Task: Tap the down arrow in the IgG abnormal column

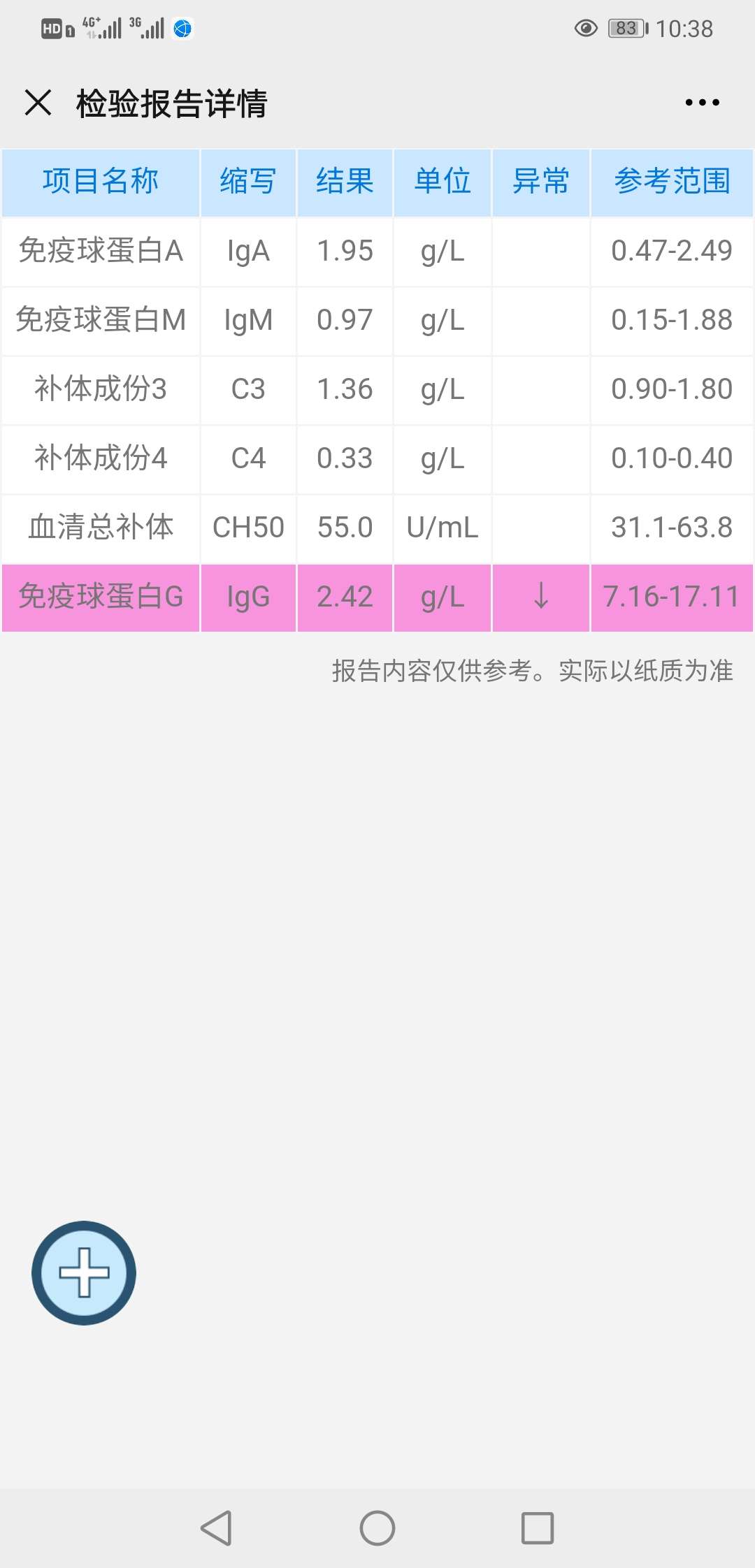Action: tap(540, 597)
